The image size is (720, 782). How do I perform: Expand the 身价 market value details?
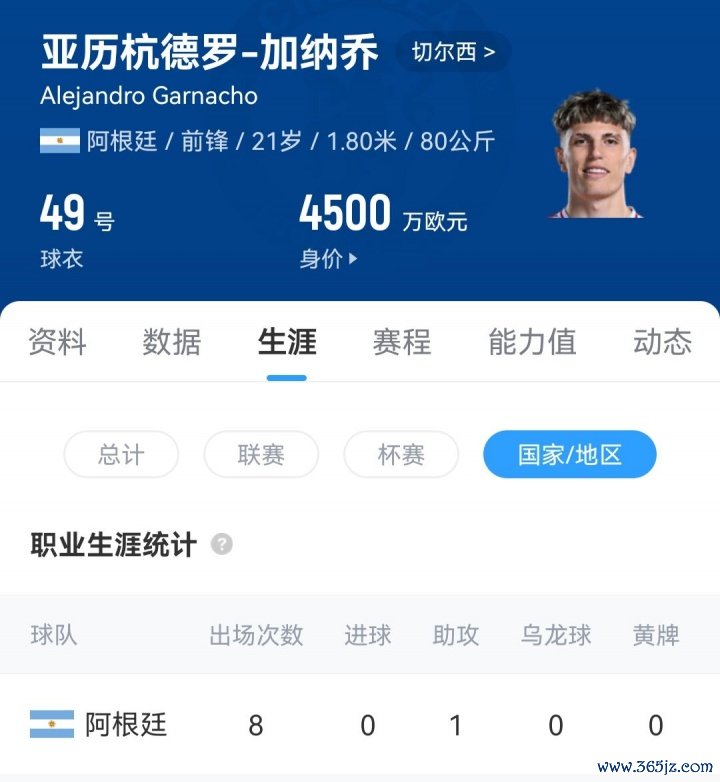click(x=329, y=259)
